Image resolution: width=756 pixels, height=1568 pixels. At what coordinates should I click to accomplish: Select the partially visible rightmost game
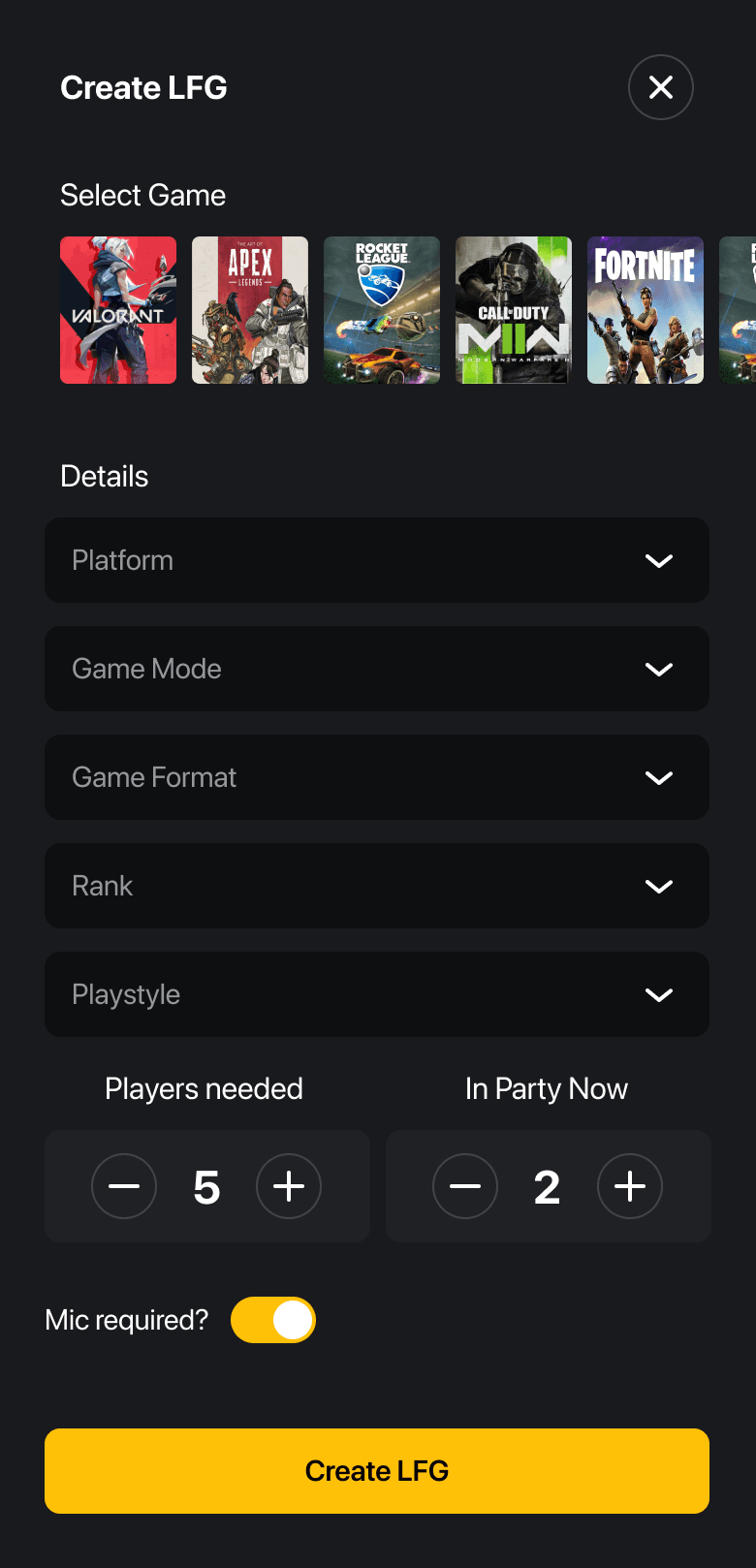click(x=741, y=310)
